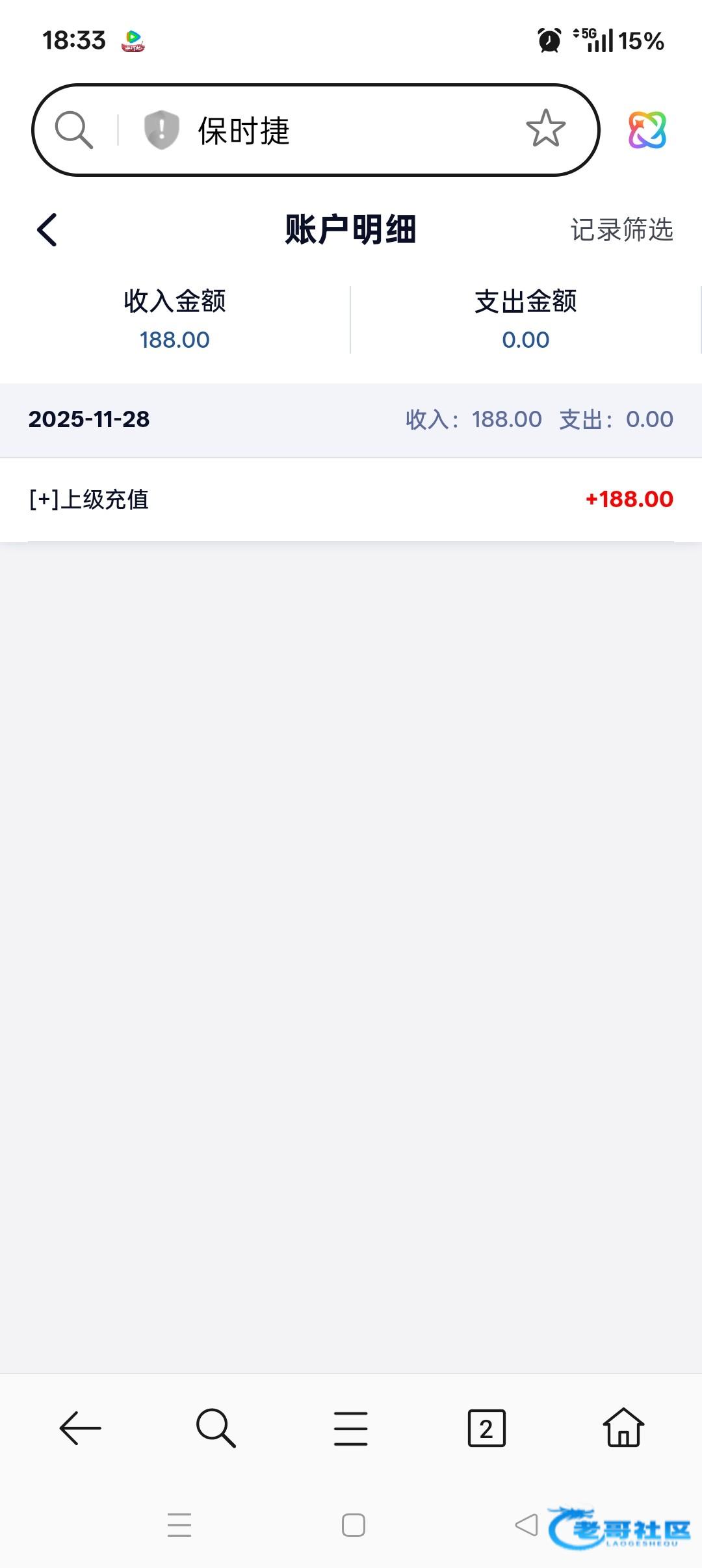
Task: Open 记录筛选 record filter
Action: [x=621, y=229]
